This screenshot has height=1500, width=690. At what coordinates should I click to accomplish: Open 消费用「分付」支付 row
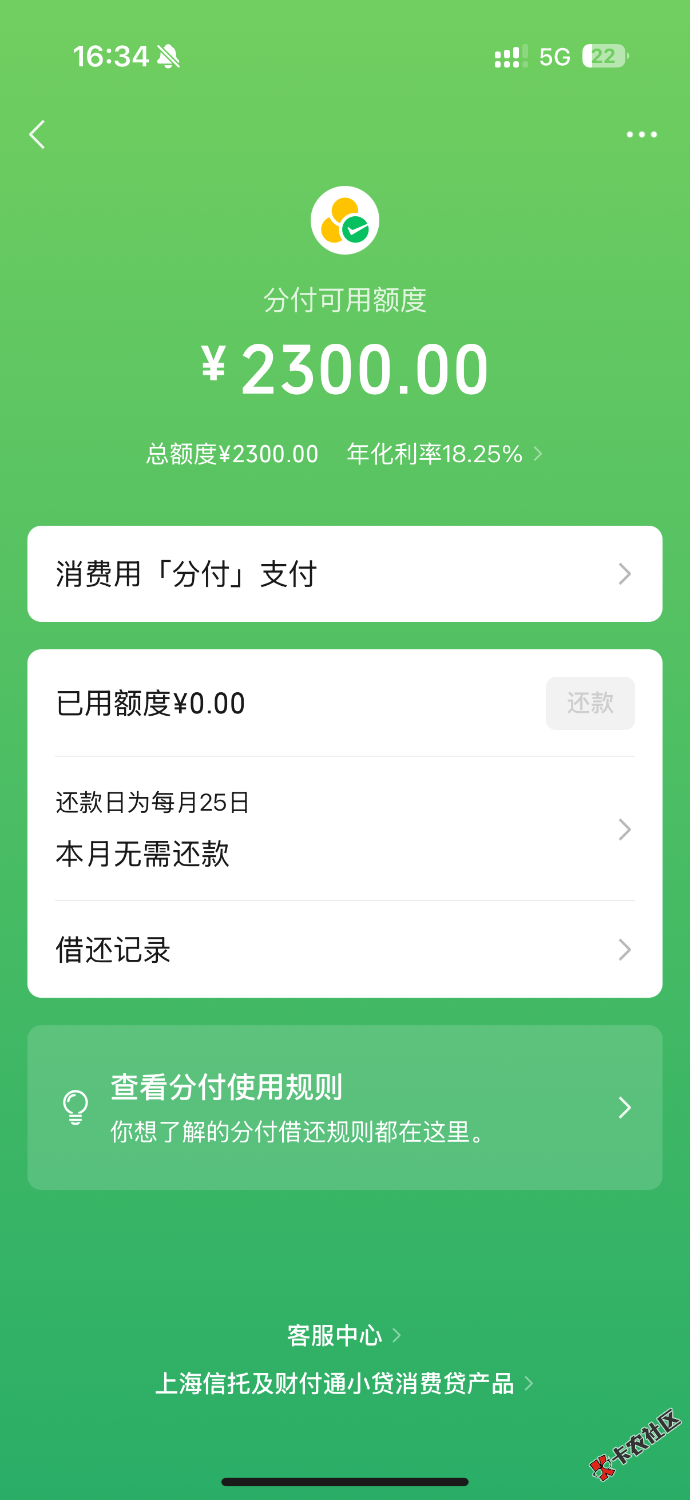click(x=344, y=574)
